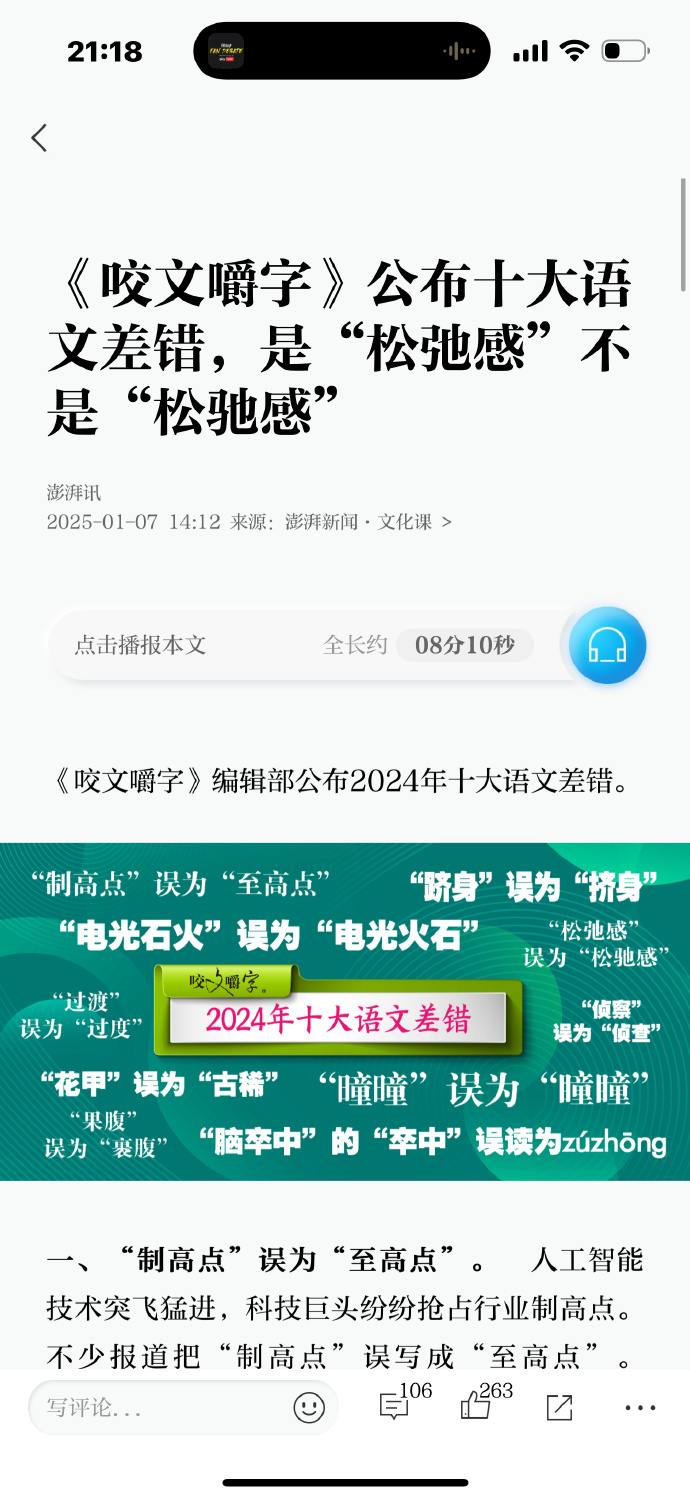Open the three-dot overflow menu
This screenshot has height=1499, width=690.
tap(640, 1408)
